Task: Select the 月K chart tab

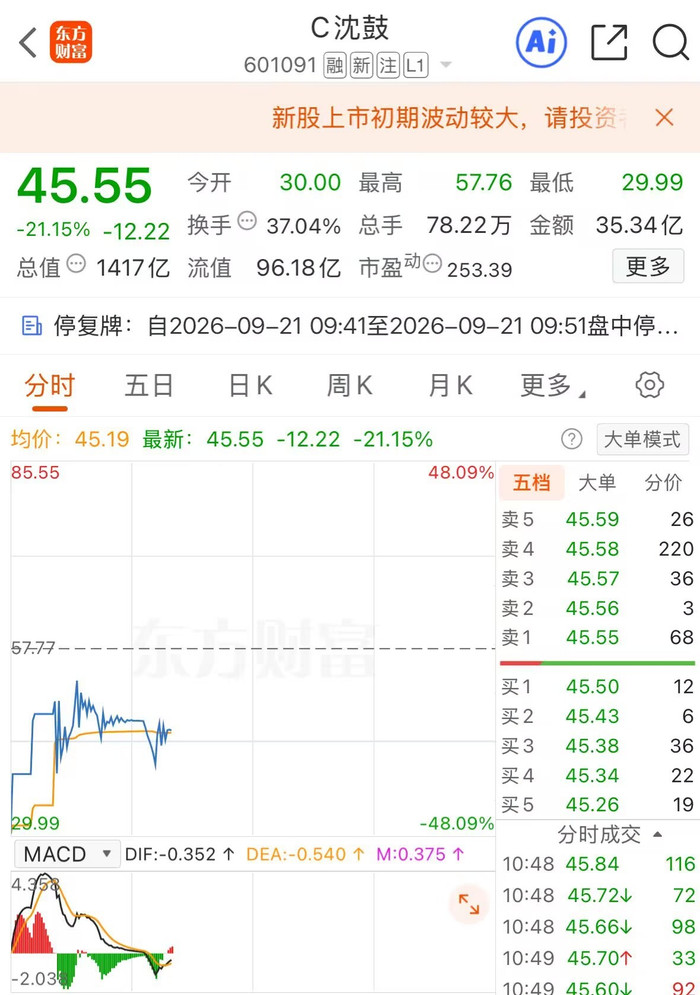Action: click(450, 386)
